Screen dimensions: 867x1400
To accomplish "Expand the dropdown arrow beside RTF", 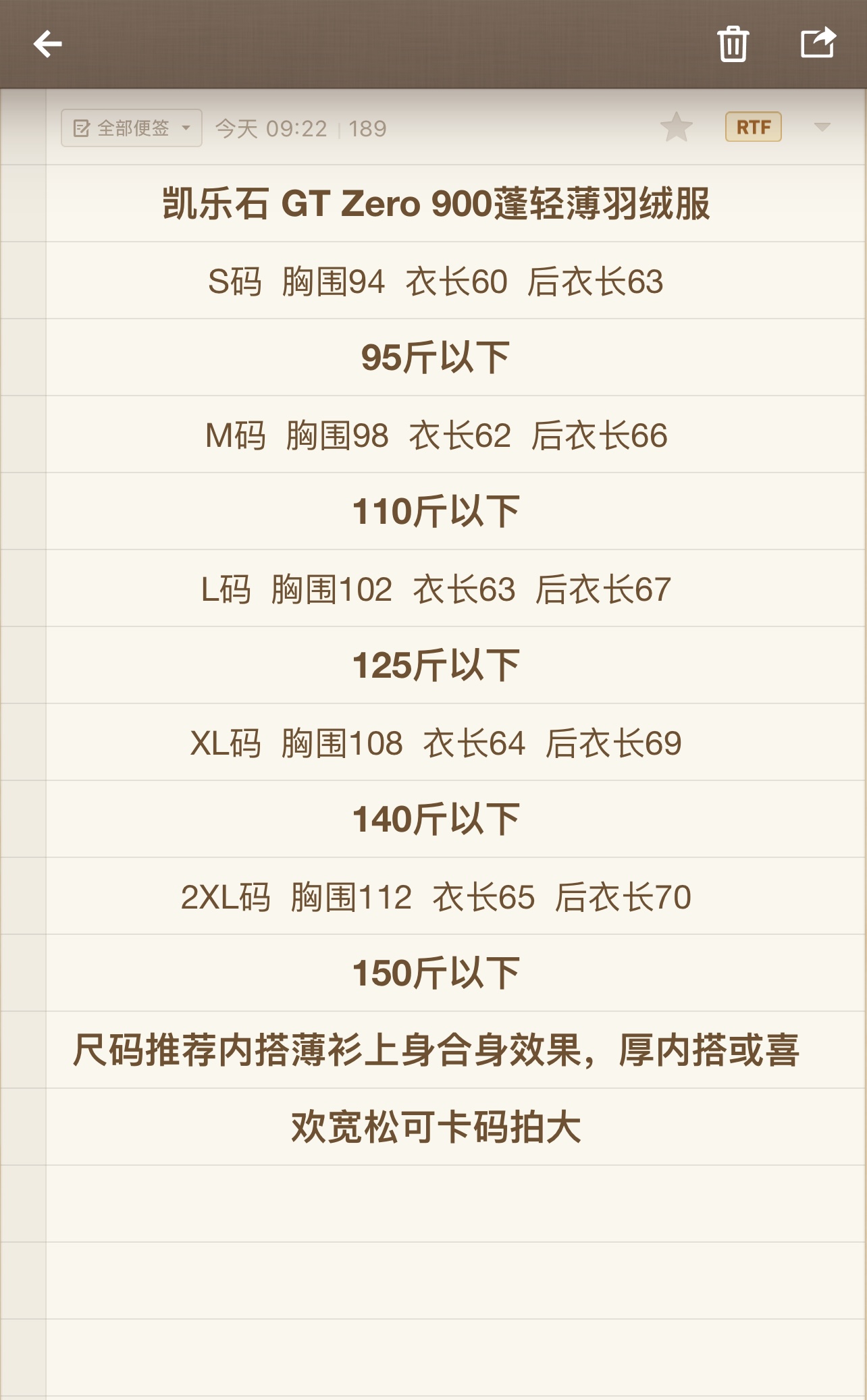I will click(822, 127).
